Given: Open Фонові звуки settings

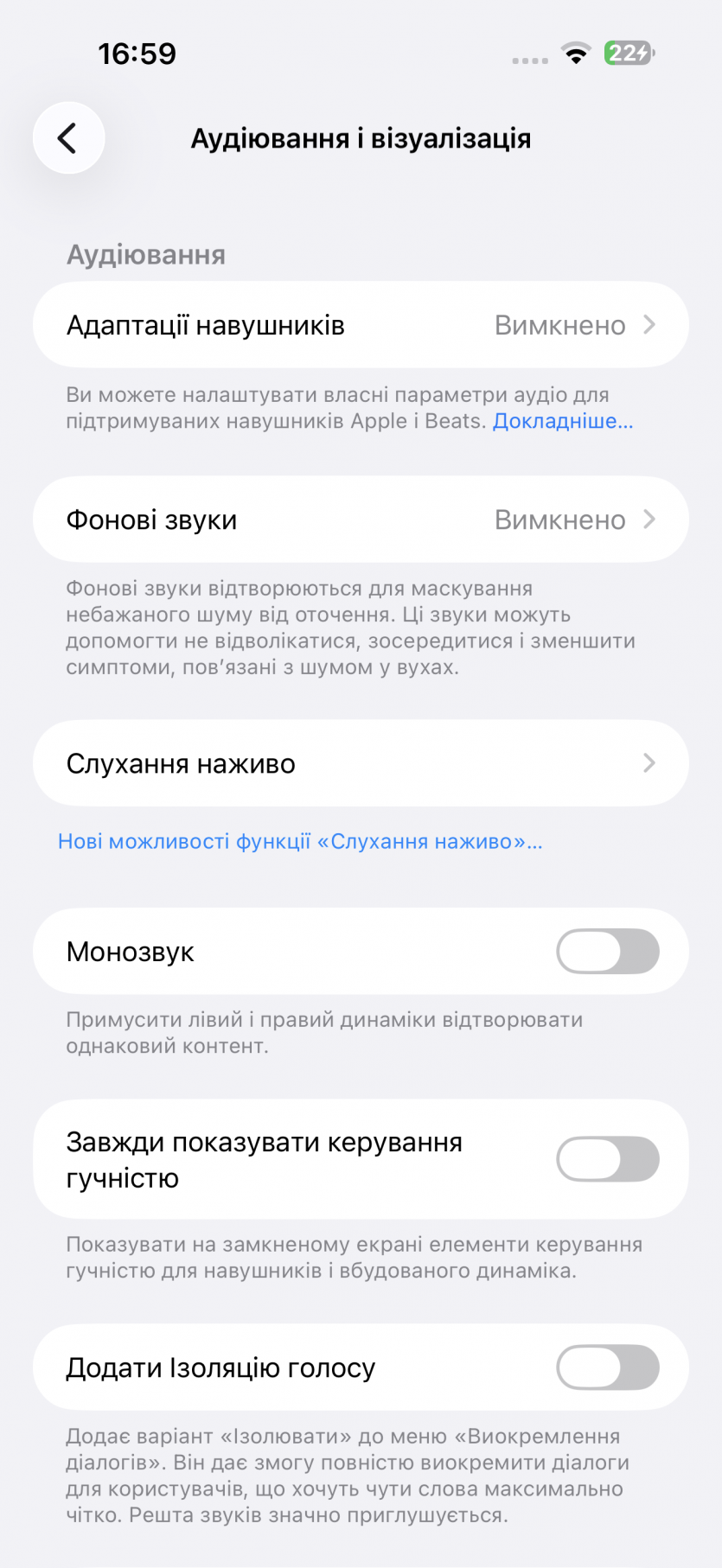Looking at the screenshot, I should point(361,519).
